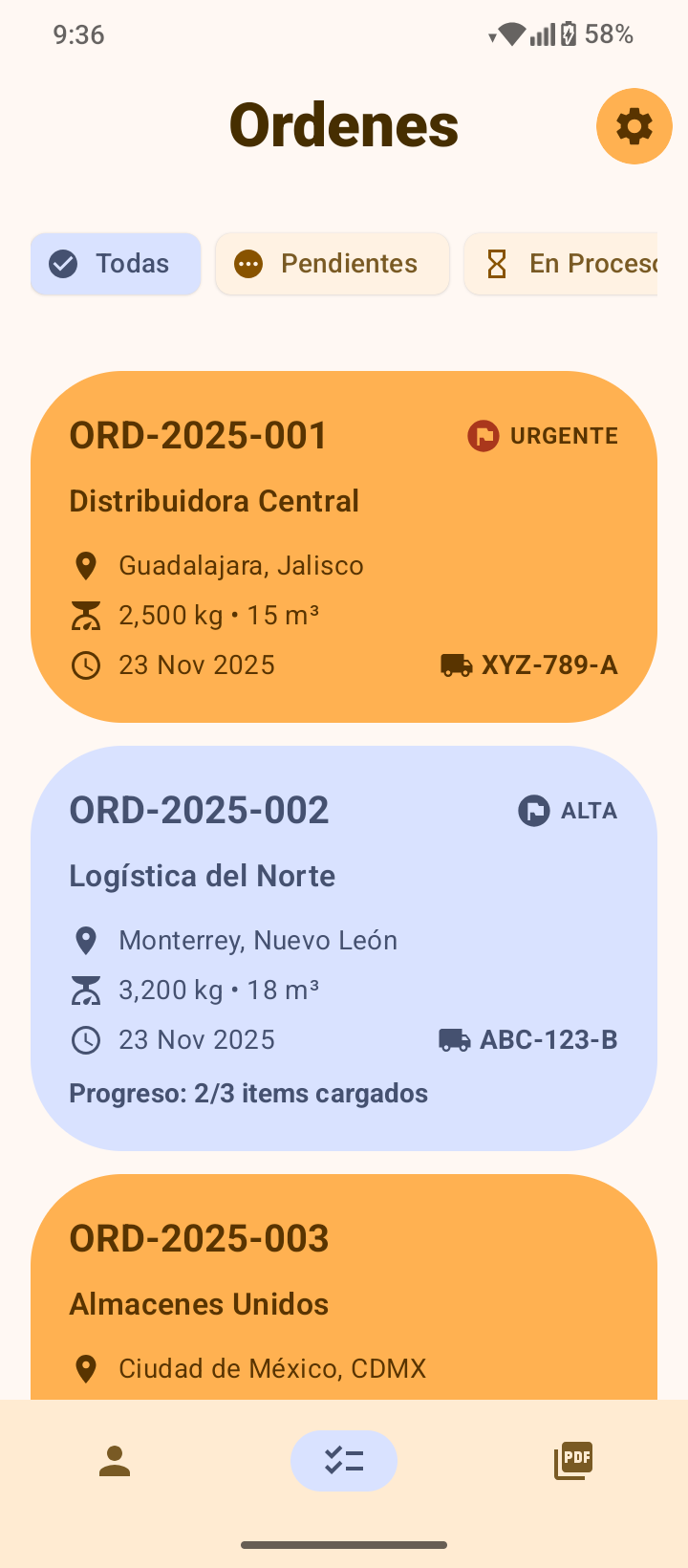Screen dimensions: 688x1568
Task: Open the En Proceso filter
Action: (573, 263)
